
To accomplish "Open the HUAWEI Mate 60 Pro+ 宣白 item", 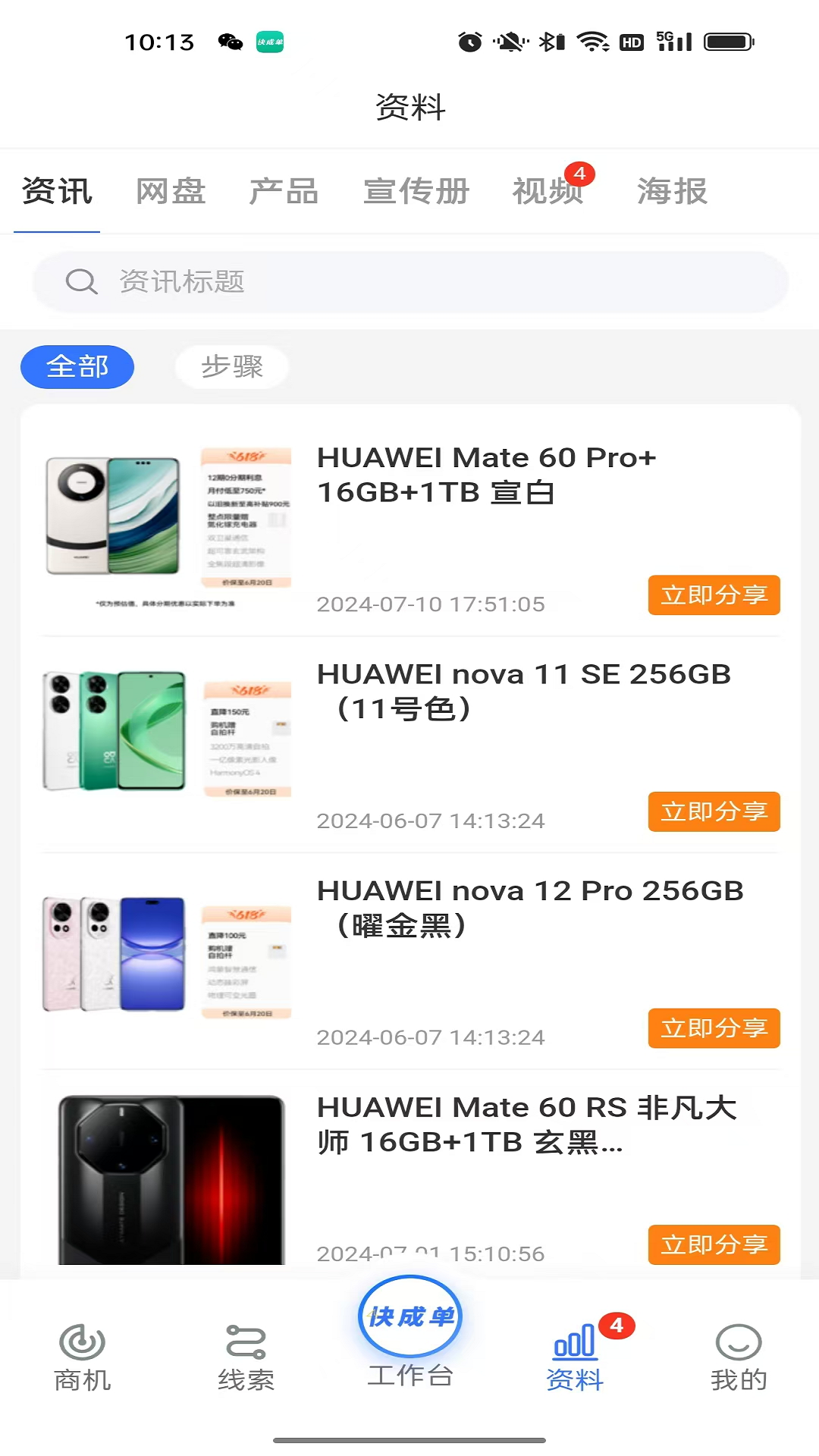I will [485, 475].
